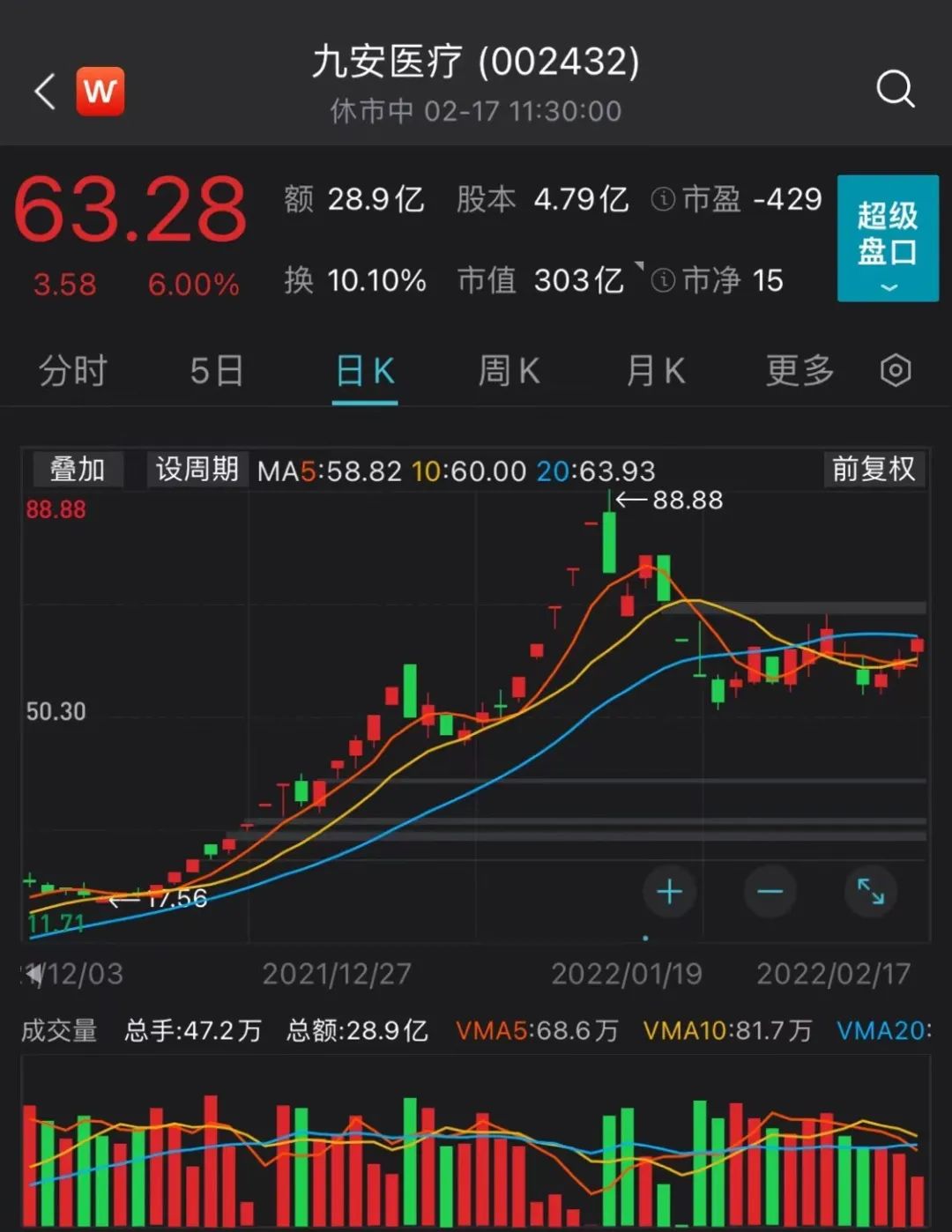This screenshot has width=952, height=1232.
Task: Go back using the top-left arrow
Action: 44,91
